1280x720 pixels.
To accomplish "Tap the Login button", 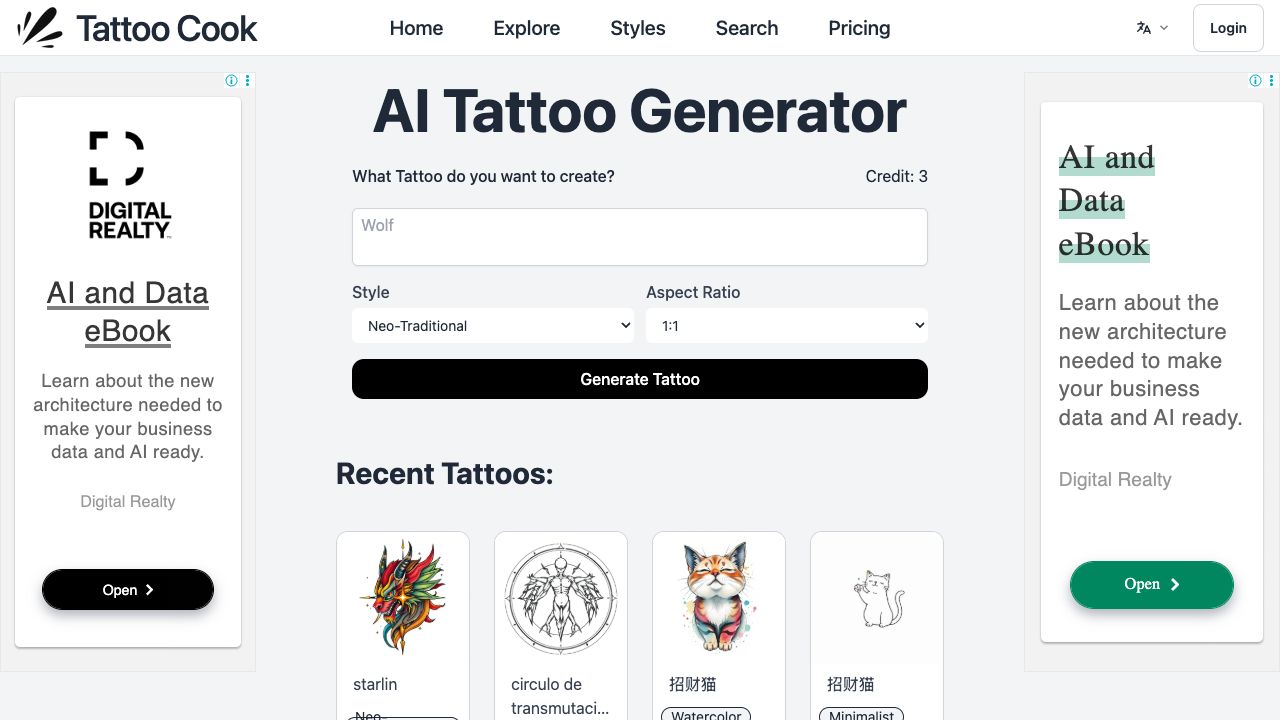I will pos(1227,28).
